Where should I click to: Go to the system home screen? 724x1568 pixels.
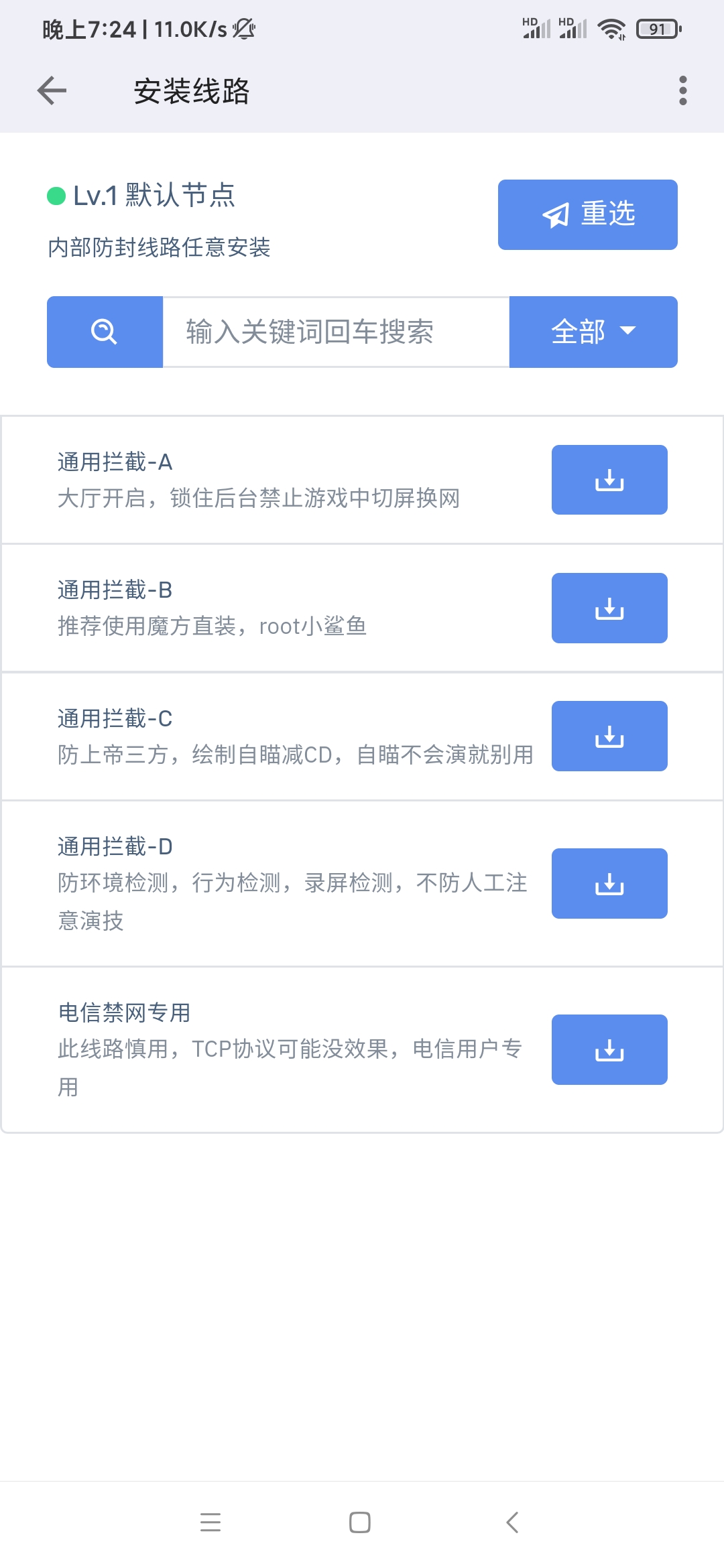[360, 1522]
